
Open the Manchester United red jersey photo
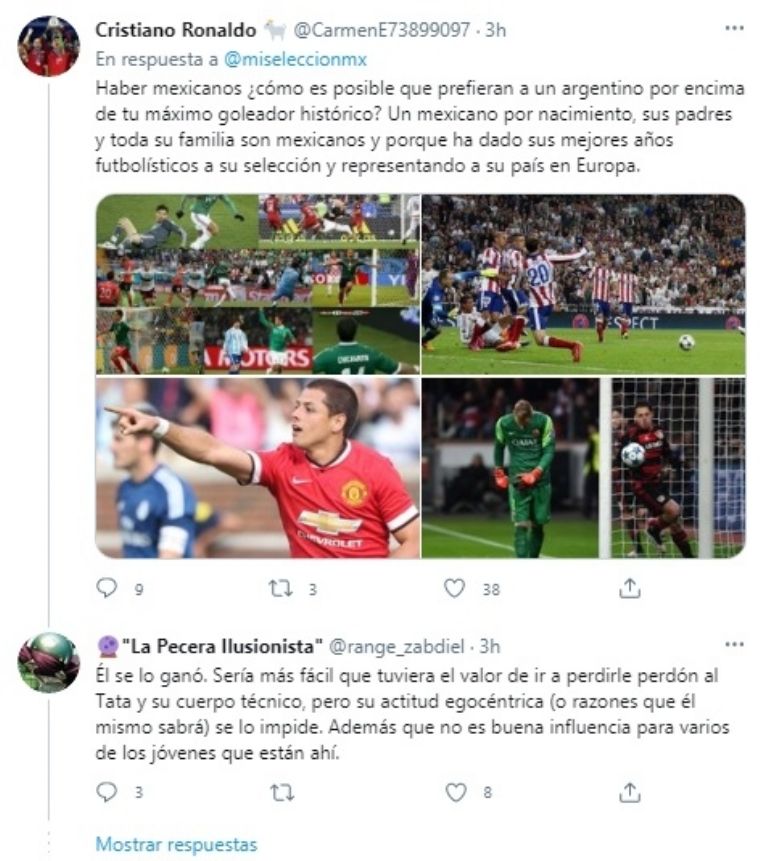point(258,467)
